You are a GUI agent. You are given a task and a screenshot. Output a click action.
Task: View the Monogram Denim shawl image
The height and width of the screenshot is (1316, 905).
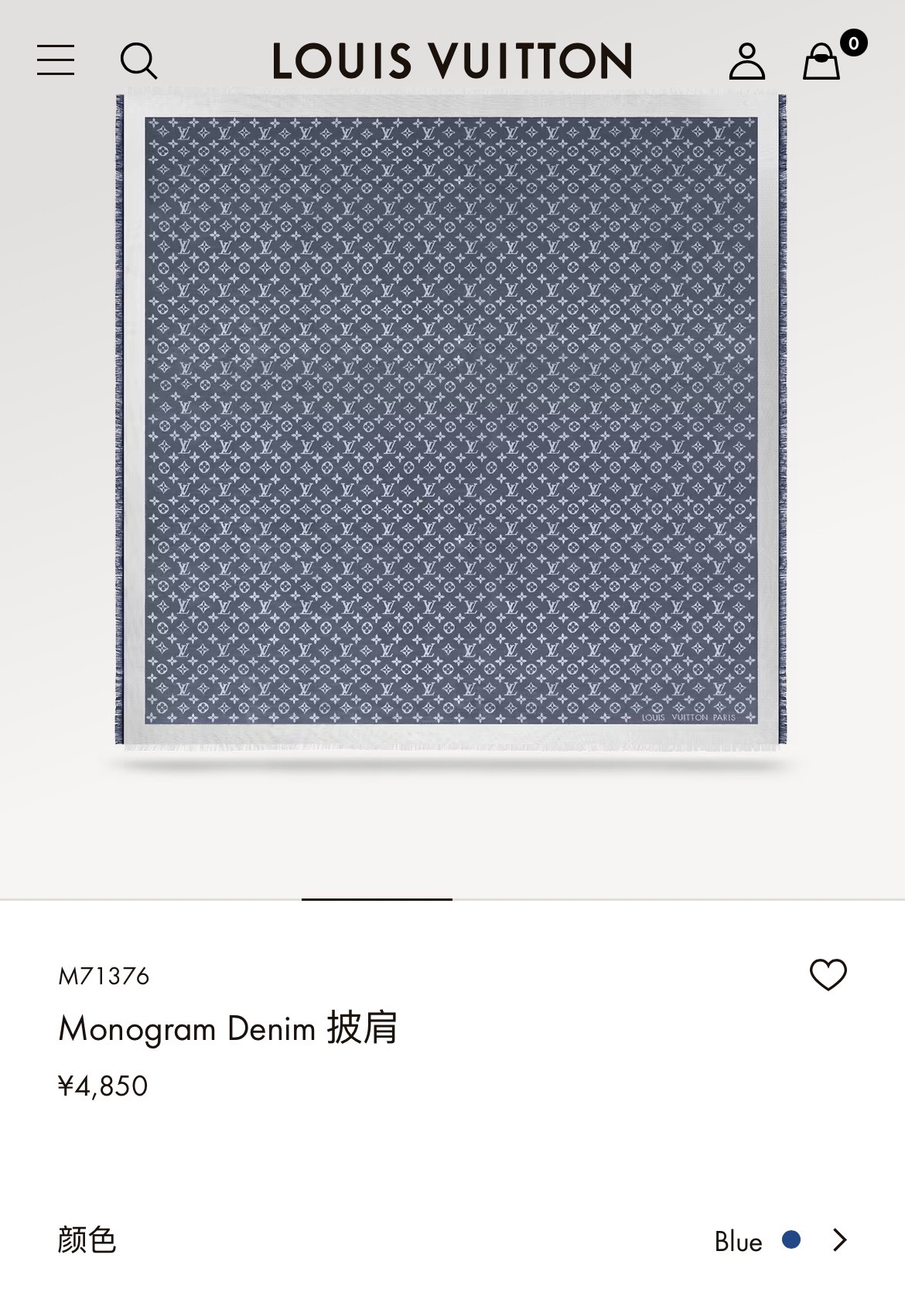[x=452, y=421]
